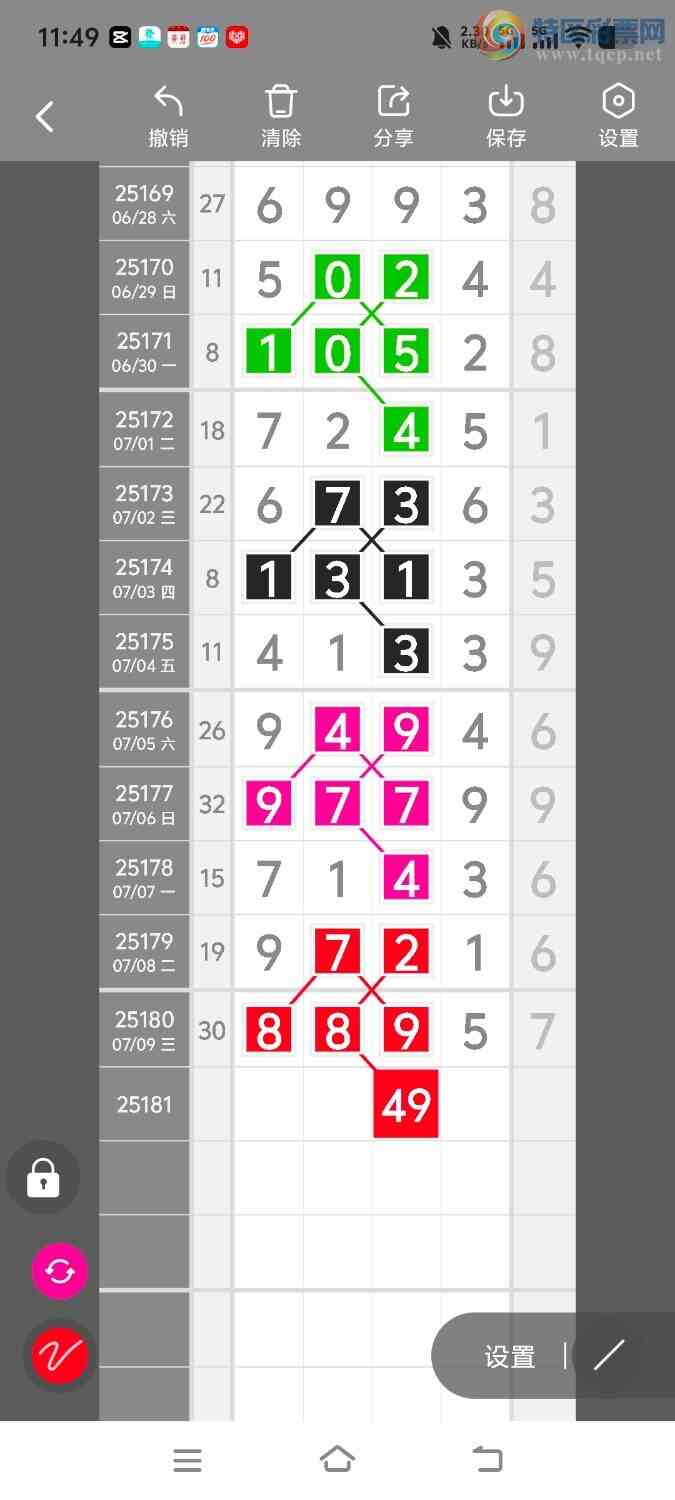Share the chart via 分享
The height and width of the screenshot is (1500, 675).
tap(394, 117)
